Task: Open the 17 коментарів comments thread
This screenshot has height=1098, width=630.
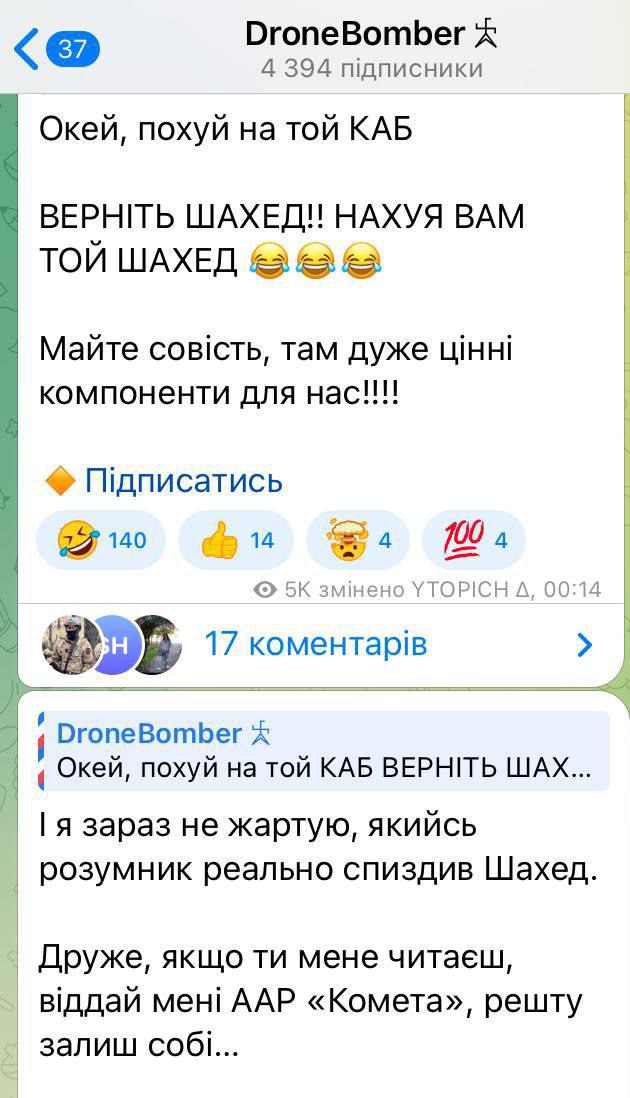Action: [x=315, y=644]
